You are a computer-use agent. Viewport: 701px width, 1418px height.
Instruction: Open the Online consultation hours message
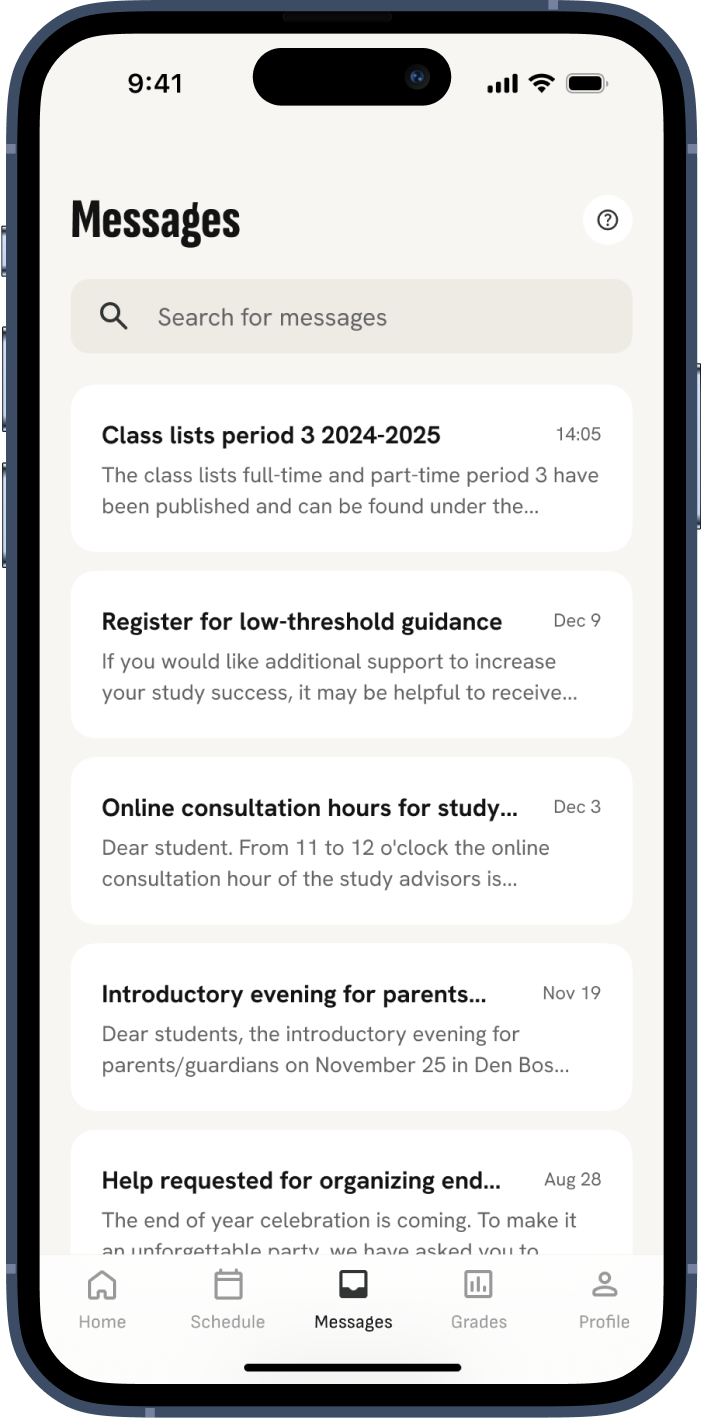pyautogui.click(x=351, y=840)
